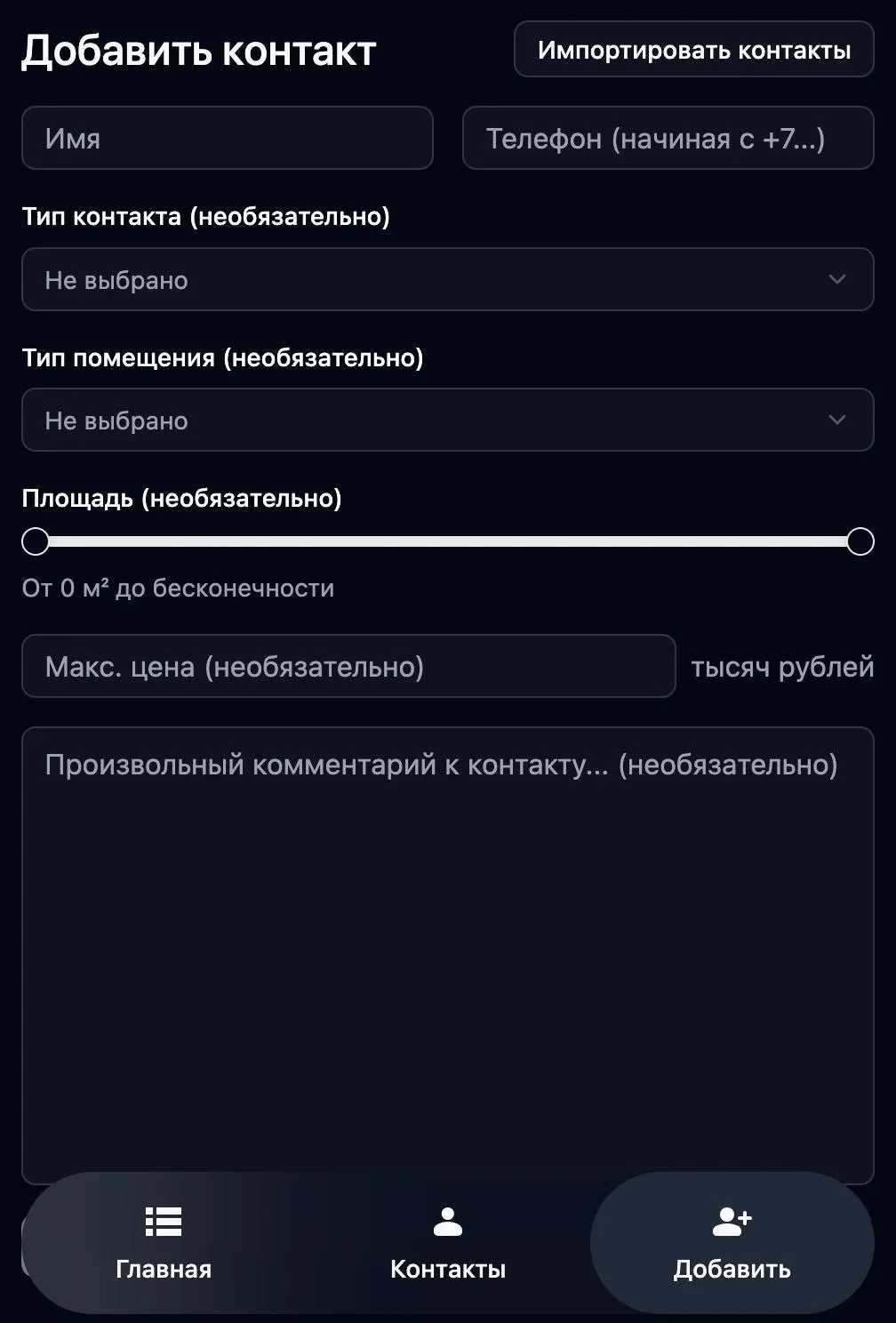Tap the maximum handle of Площадь slider
The height and width of the screenshot is (1323, 896).
860,541
